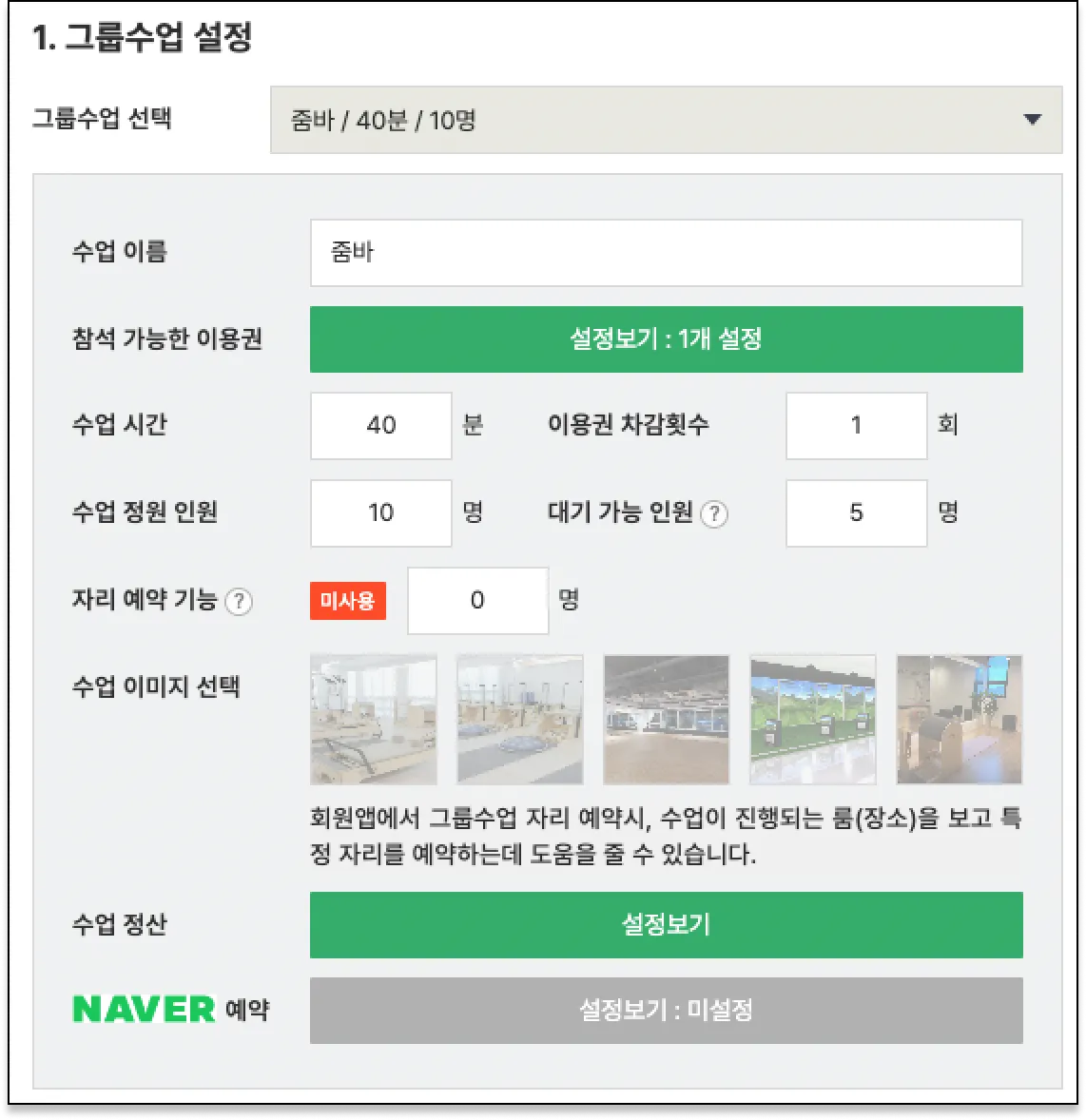Choose the fifth class image thumbnail
This screenshot has height=1120, width=1086.
coord(960,719)
